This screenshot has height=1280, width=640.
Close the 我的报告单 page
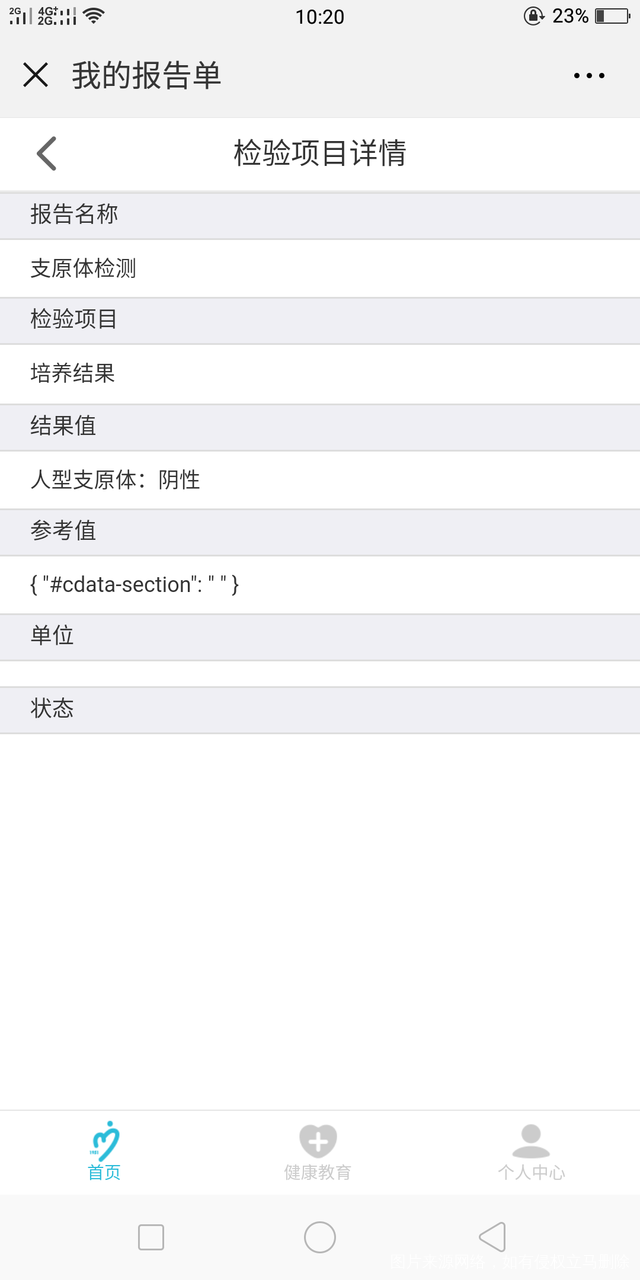point(35,75)
